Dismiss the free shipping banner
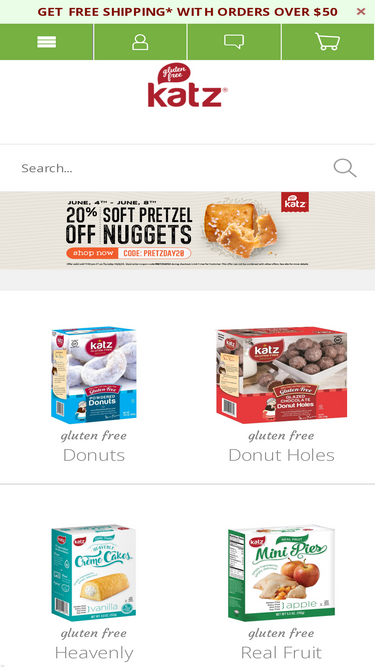The width and height of the screenshot is (375, 667). pyautogui.click(x=361, y=11)
